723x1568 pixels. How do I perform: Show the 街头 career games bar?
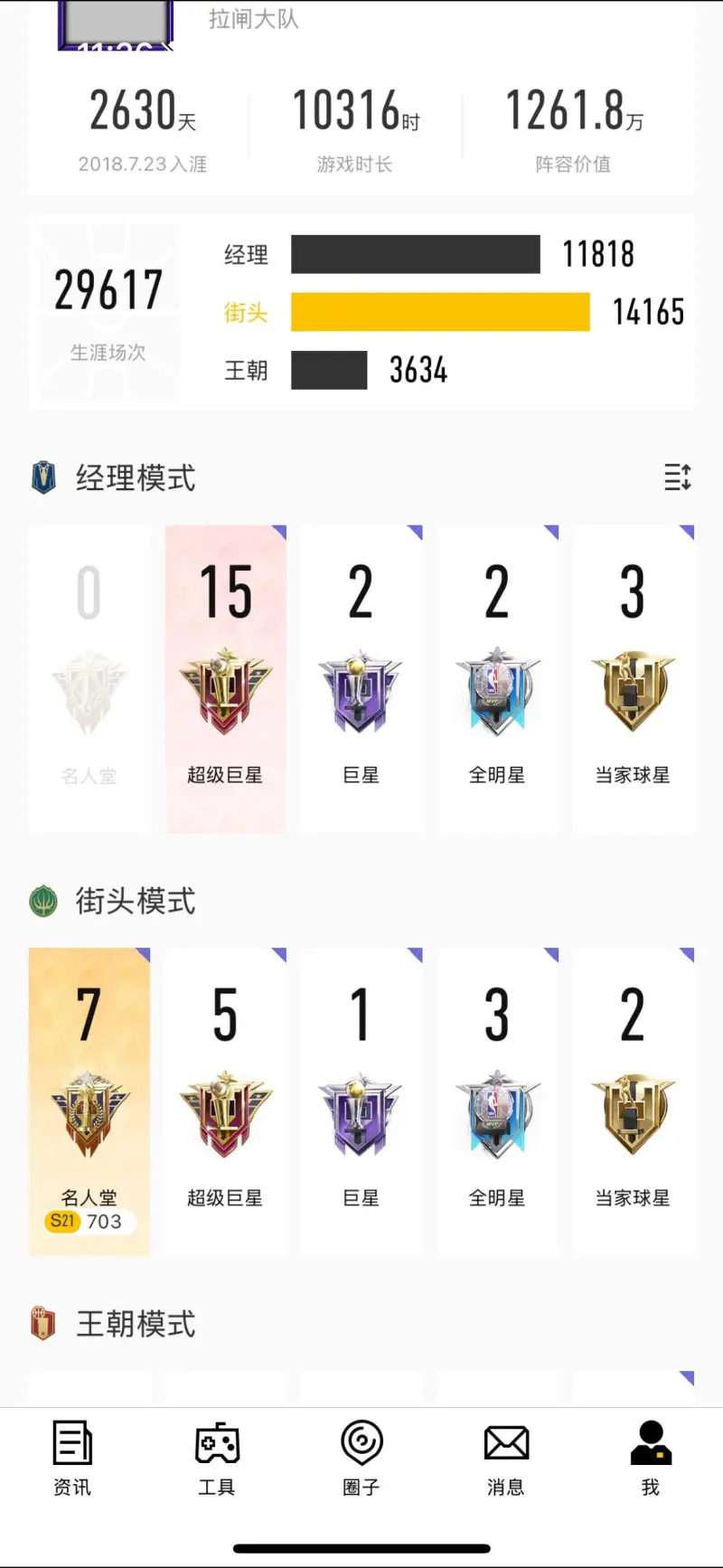(440, 312)
